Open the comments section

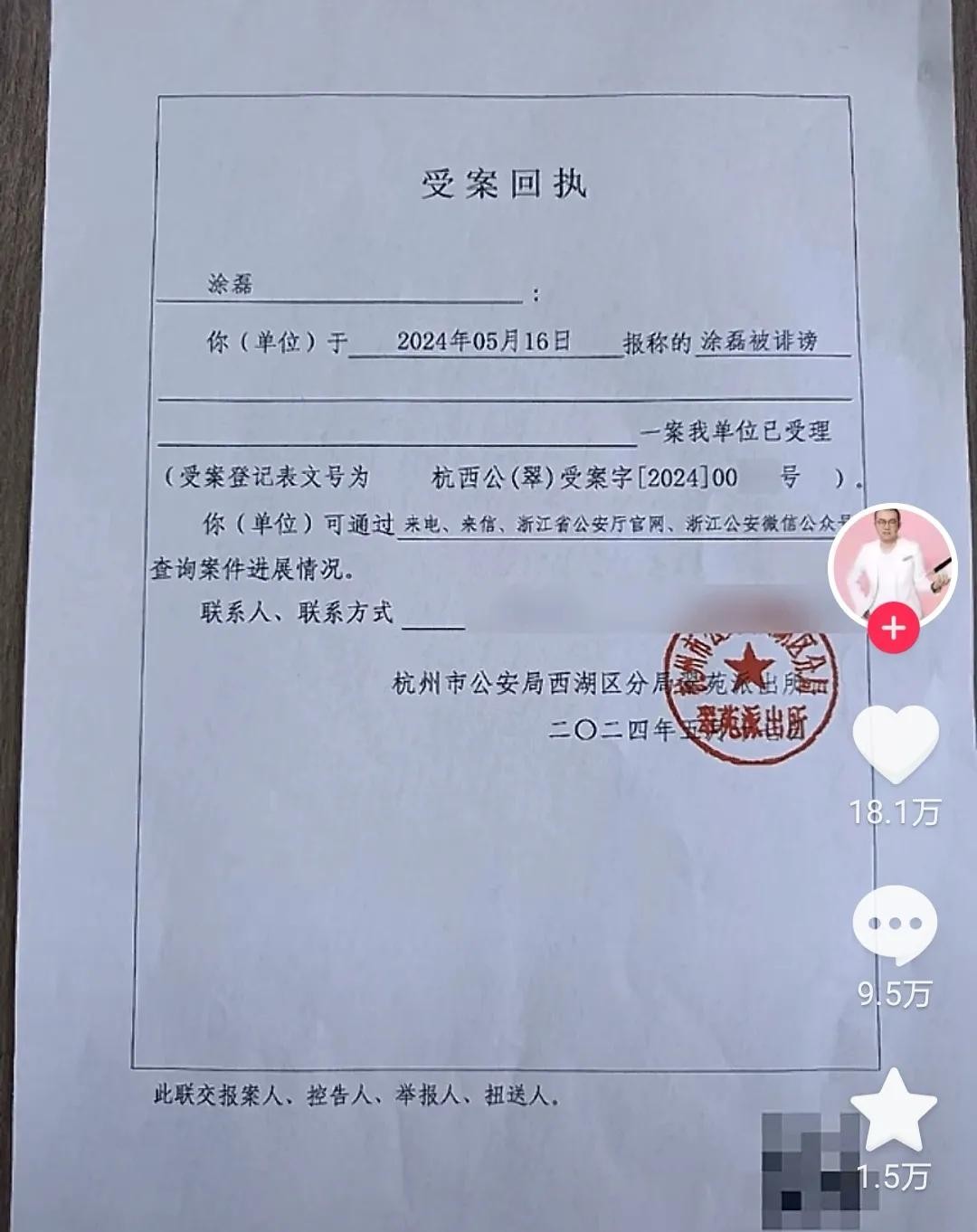coord(895,925)
